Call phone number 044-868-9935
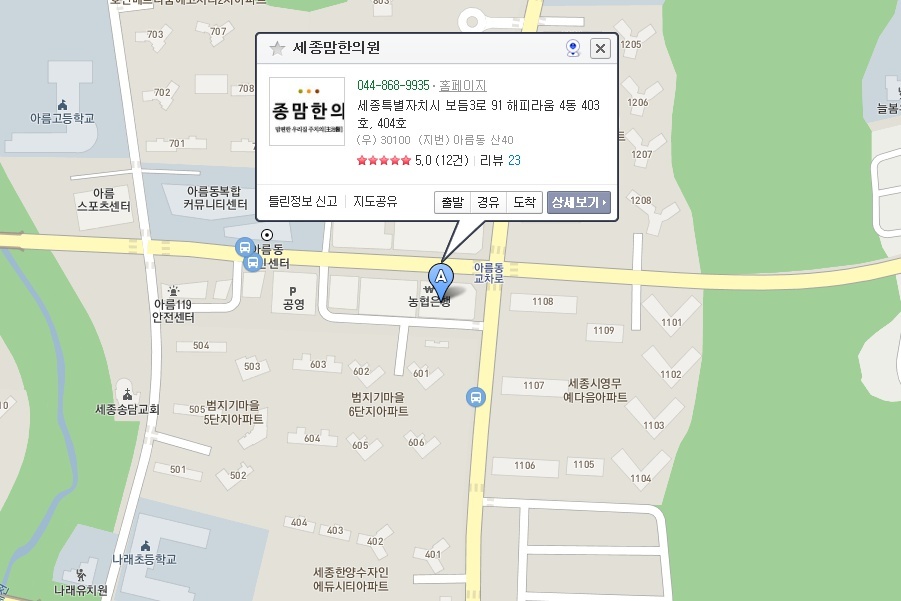This screenshot has width=901, height=601. click(393, 86)
